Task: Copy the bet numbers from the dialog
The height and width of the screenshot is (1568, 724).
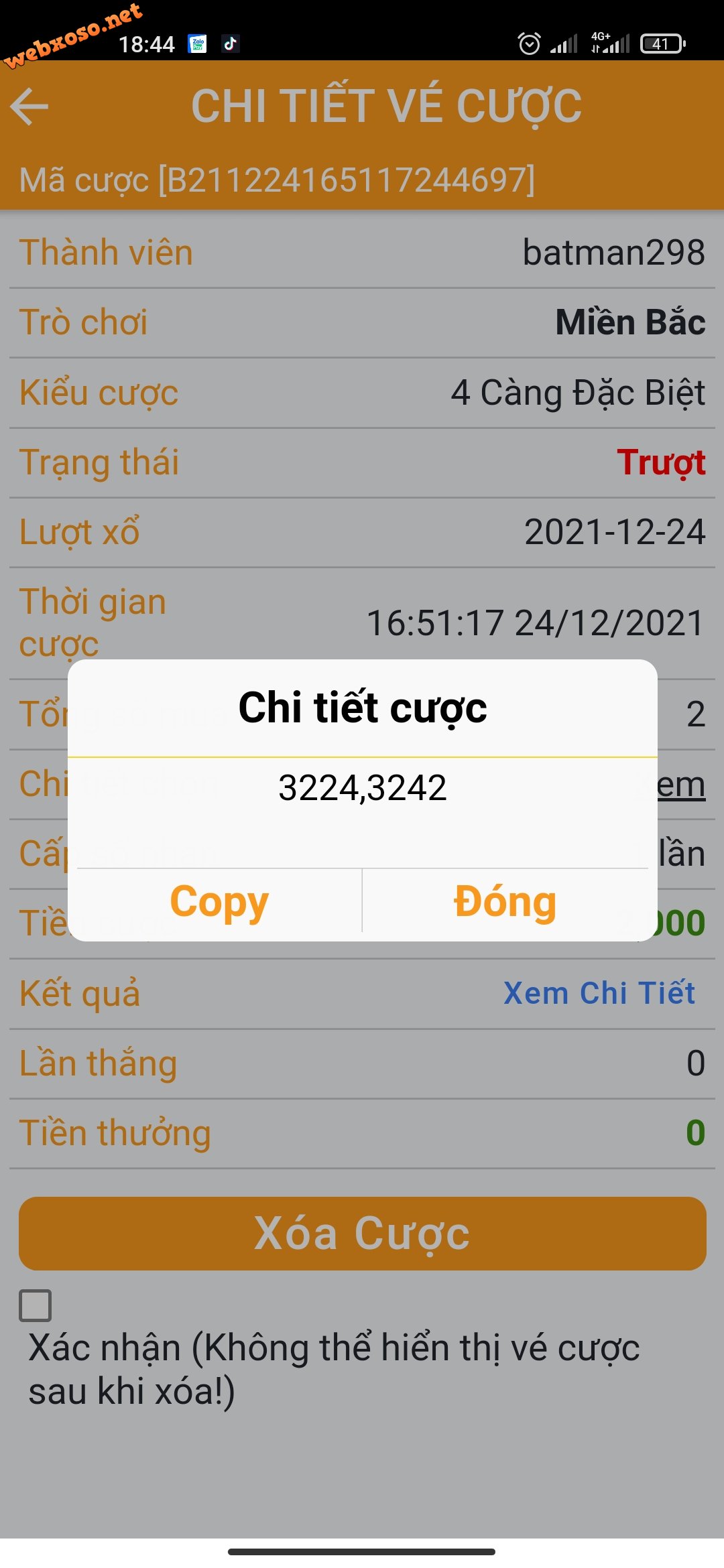Action: coord(219,901)
